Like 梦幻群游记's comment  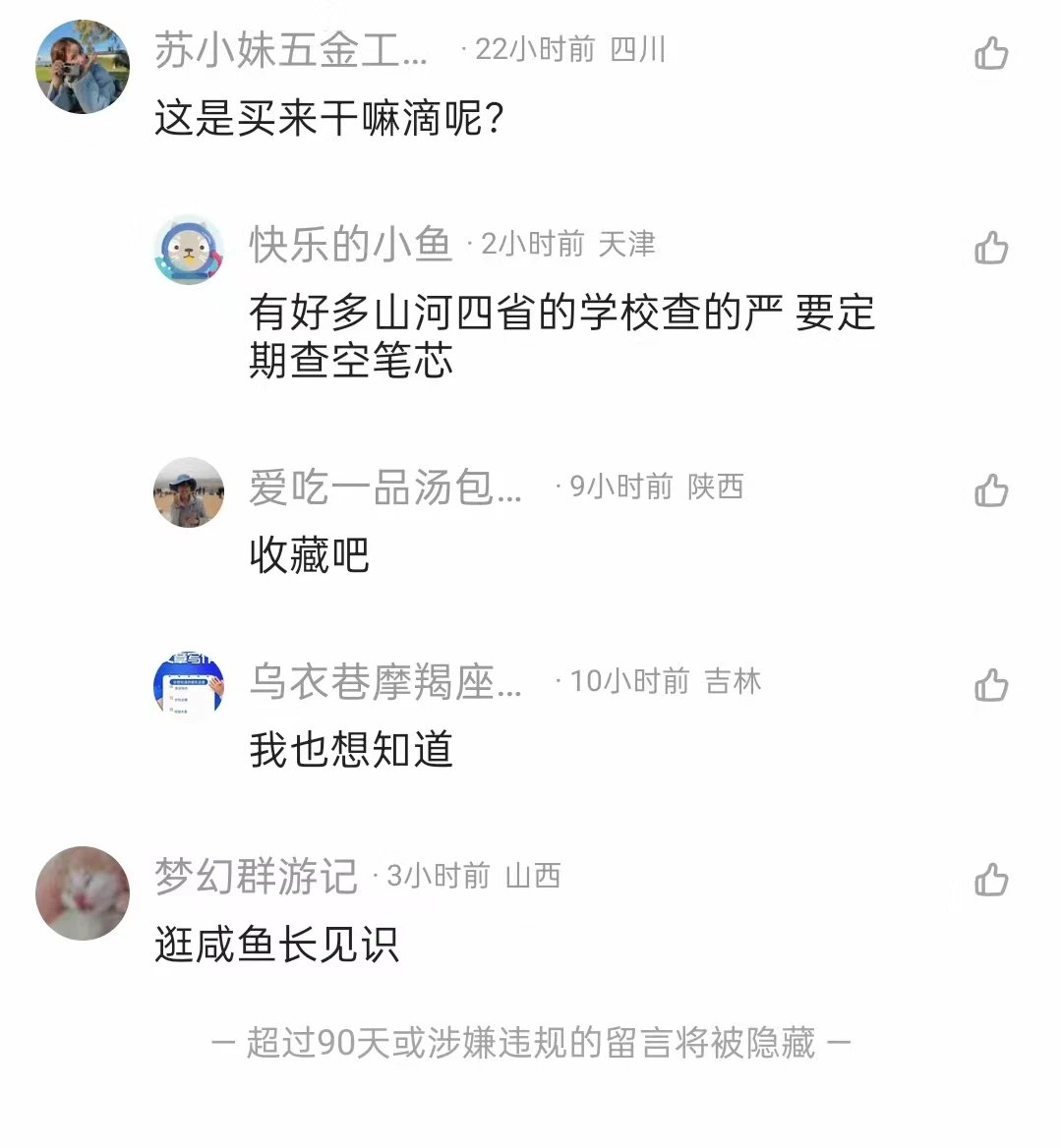tap(991, 880)
